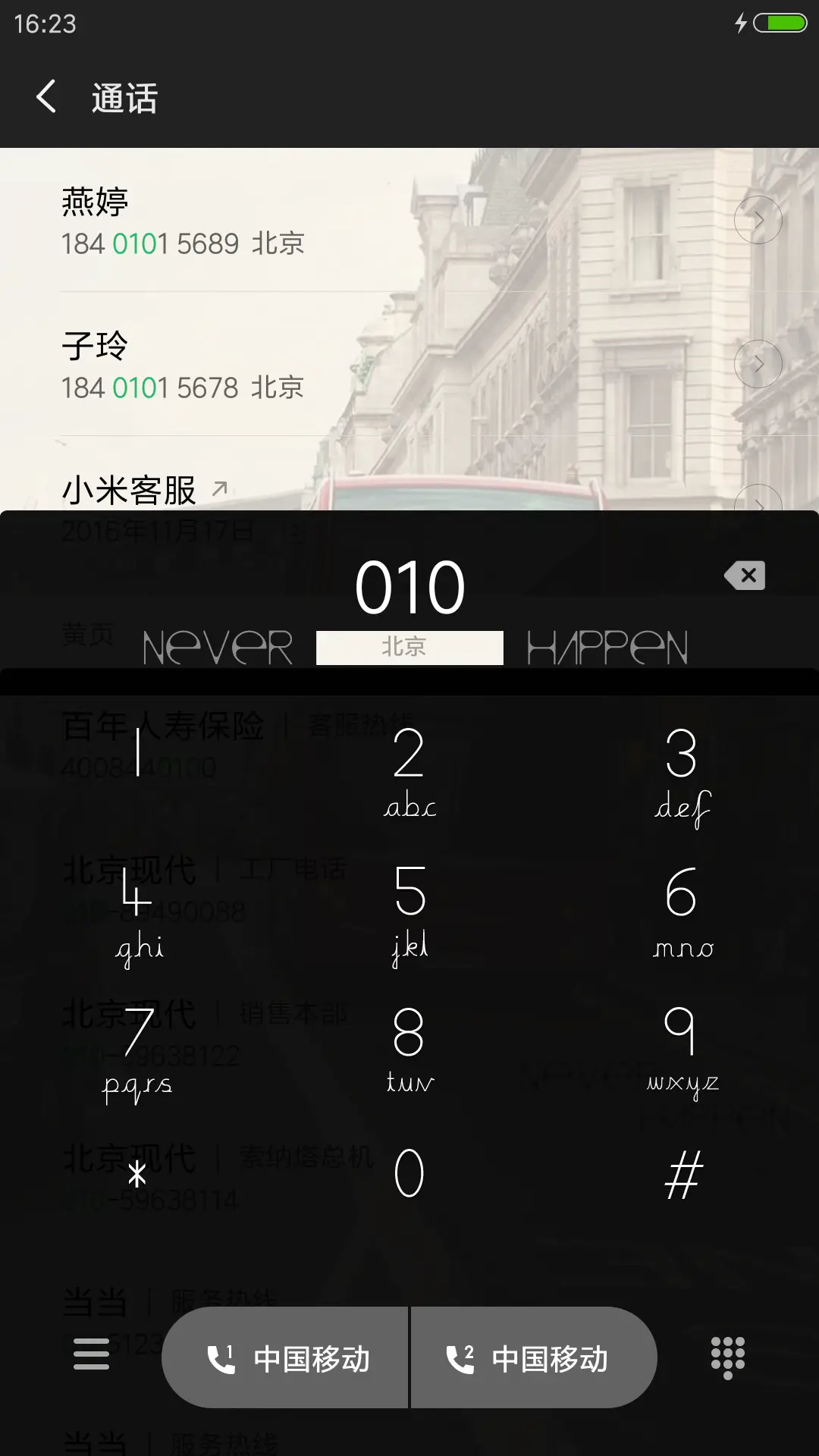This screenshot has height=1456, width=819.
Task: Open call record for 燕婷
Action: tap(303, 221)
